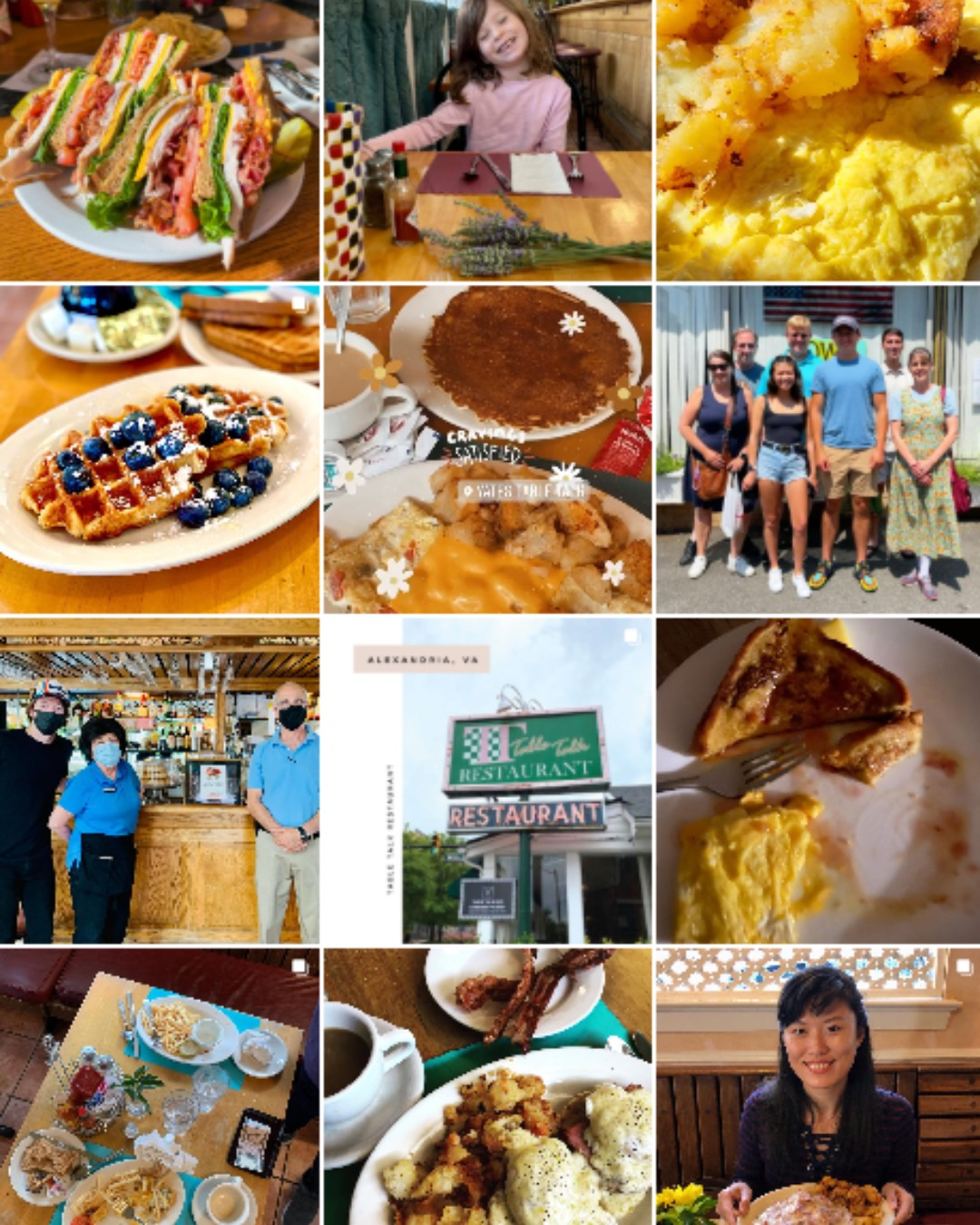
Task: Open the post of girl in pink sweater
Action: pyautogui.click(x=488, y=140)
